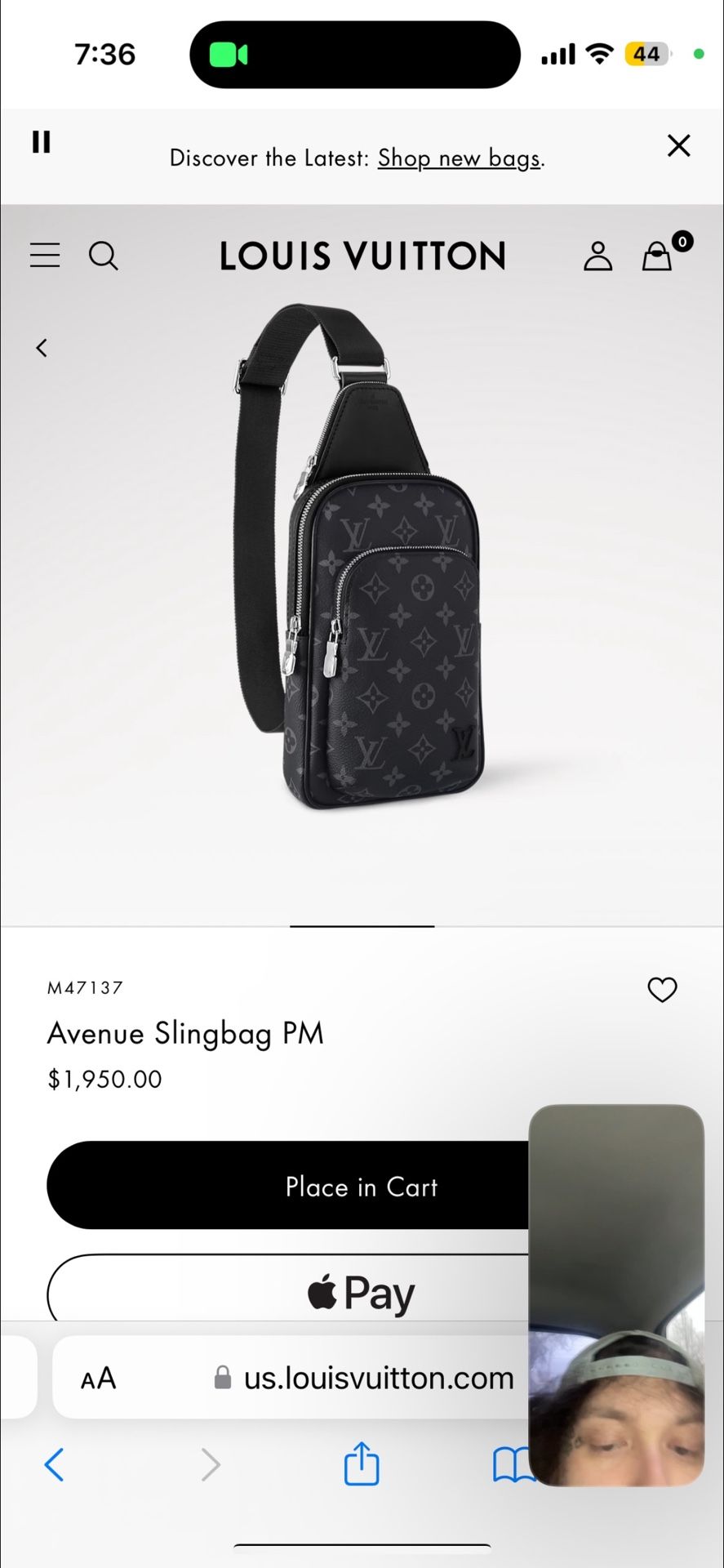Screen dimensions: 724x1568
Task: View the shopping bag
Action: pyautogui.click(x=658, y=256)
